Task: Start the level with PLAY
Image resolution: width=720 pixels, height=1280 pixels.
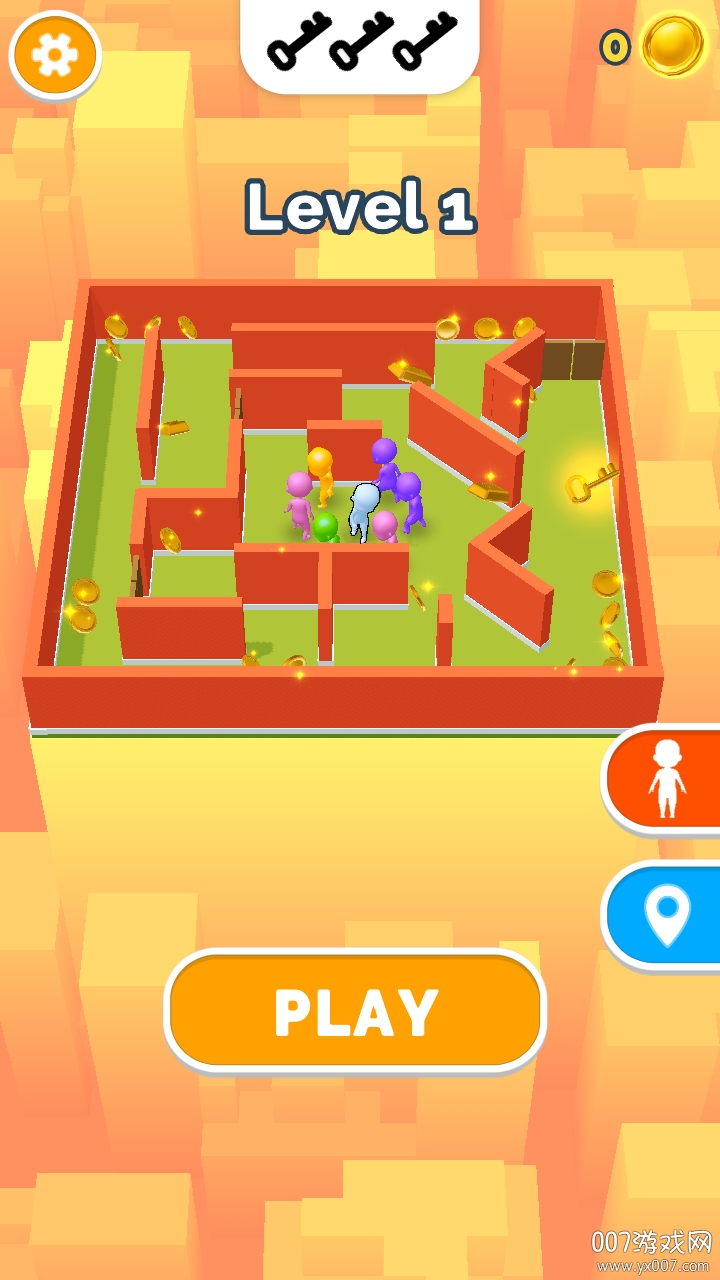Action: pos(355,1010)
